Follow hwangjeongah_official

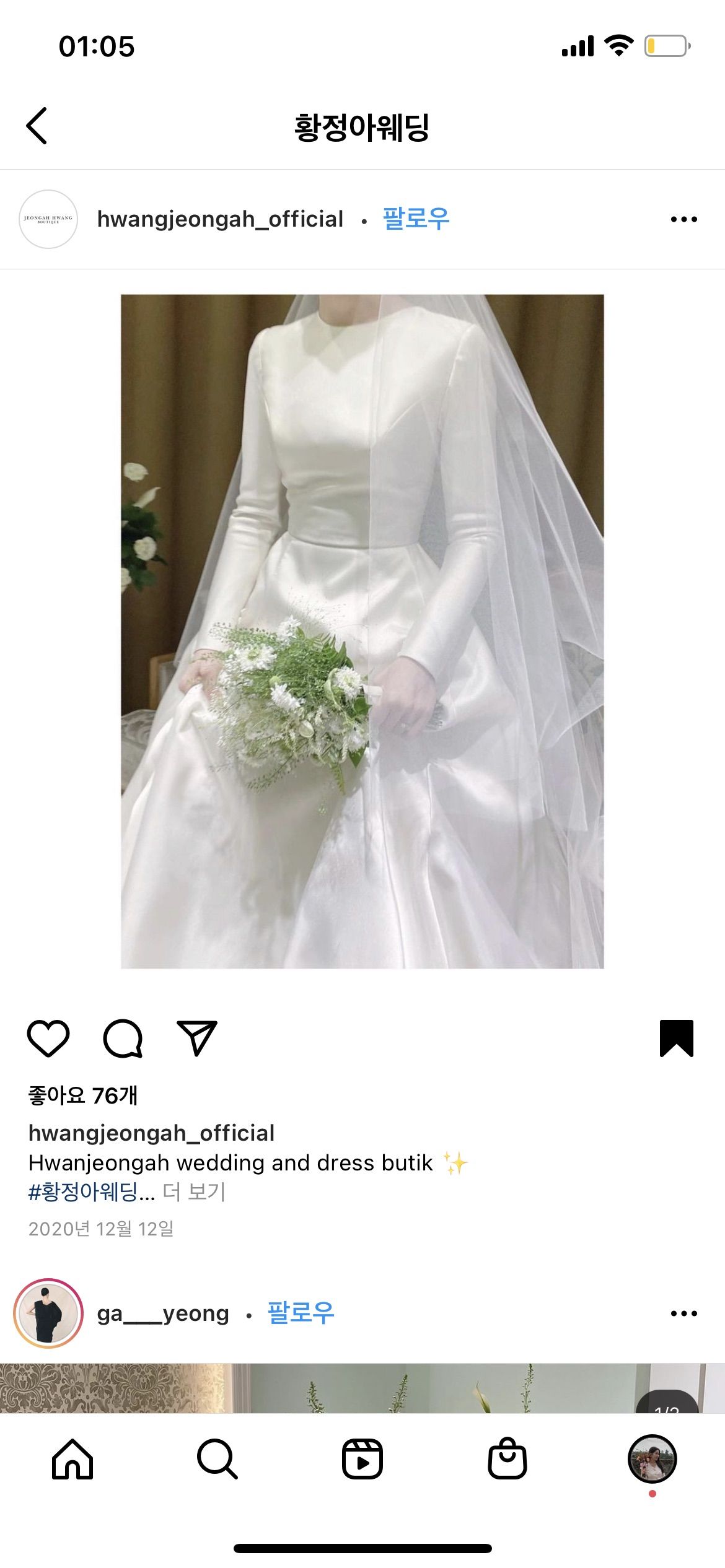(x=416, y=219)
